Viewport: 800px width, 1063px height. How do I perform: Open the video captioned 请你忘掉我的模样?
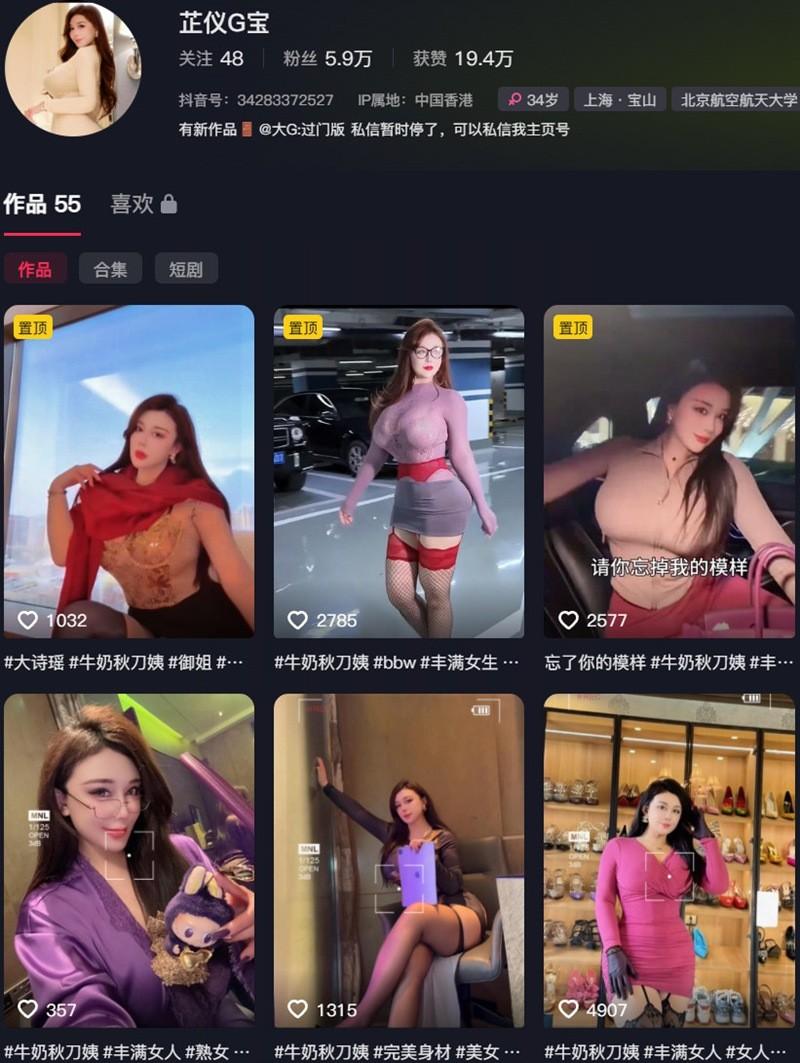click(x=668, y=470)
